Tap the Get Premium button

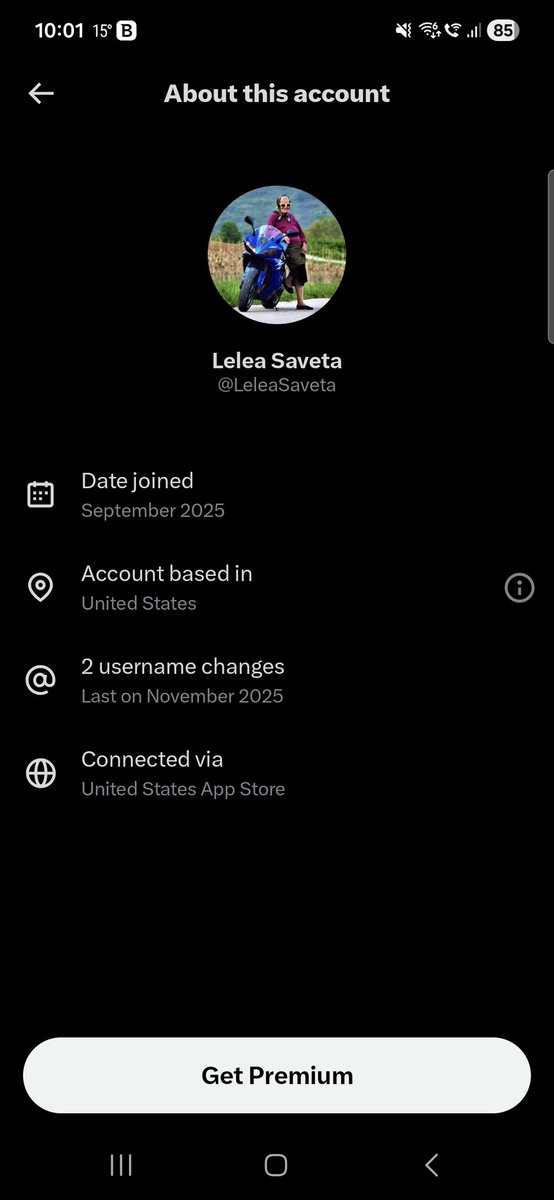coord(277,1075)
